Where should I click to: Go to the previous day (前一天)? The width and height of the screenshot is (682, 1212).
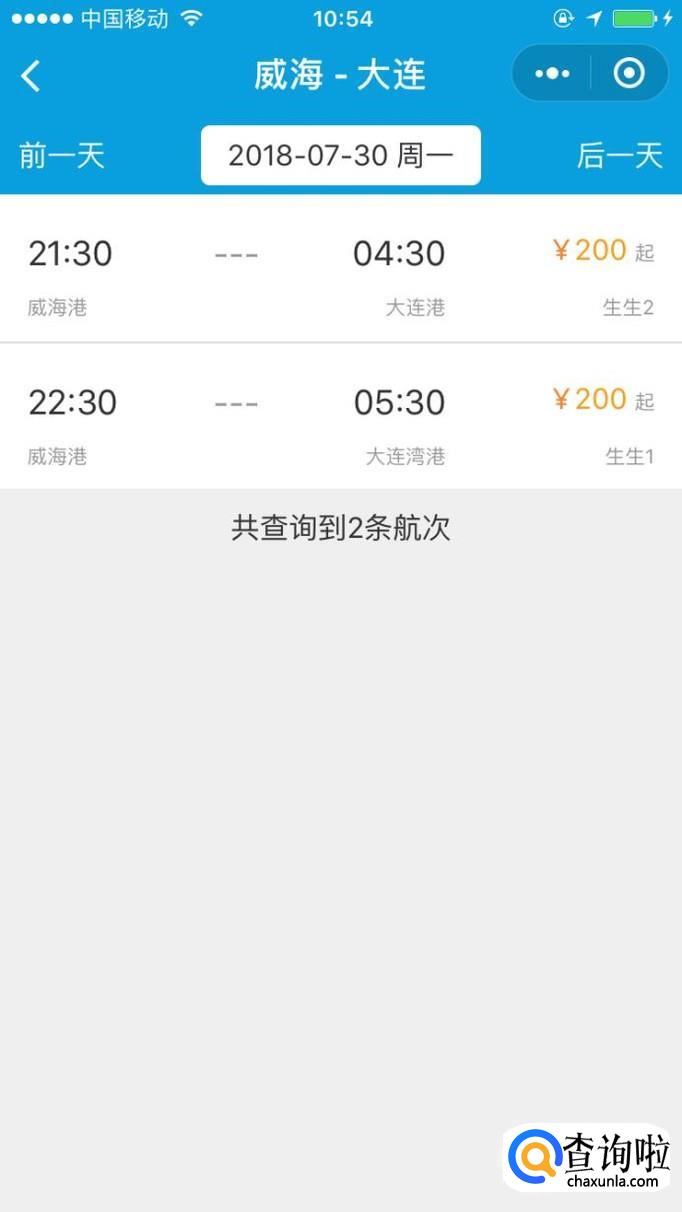62,156
